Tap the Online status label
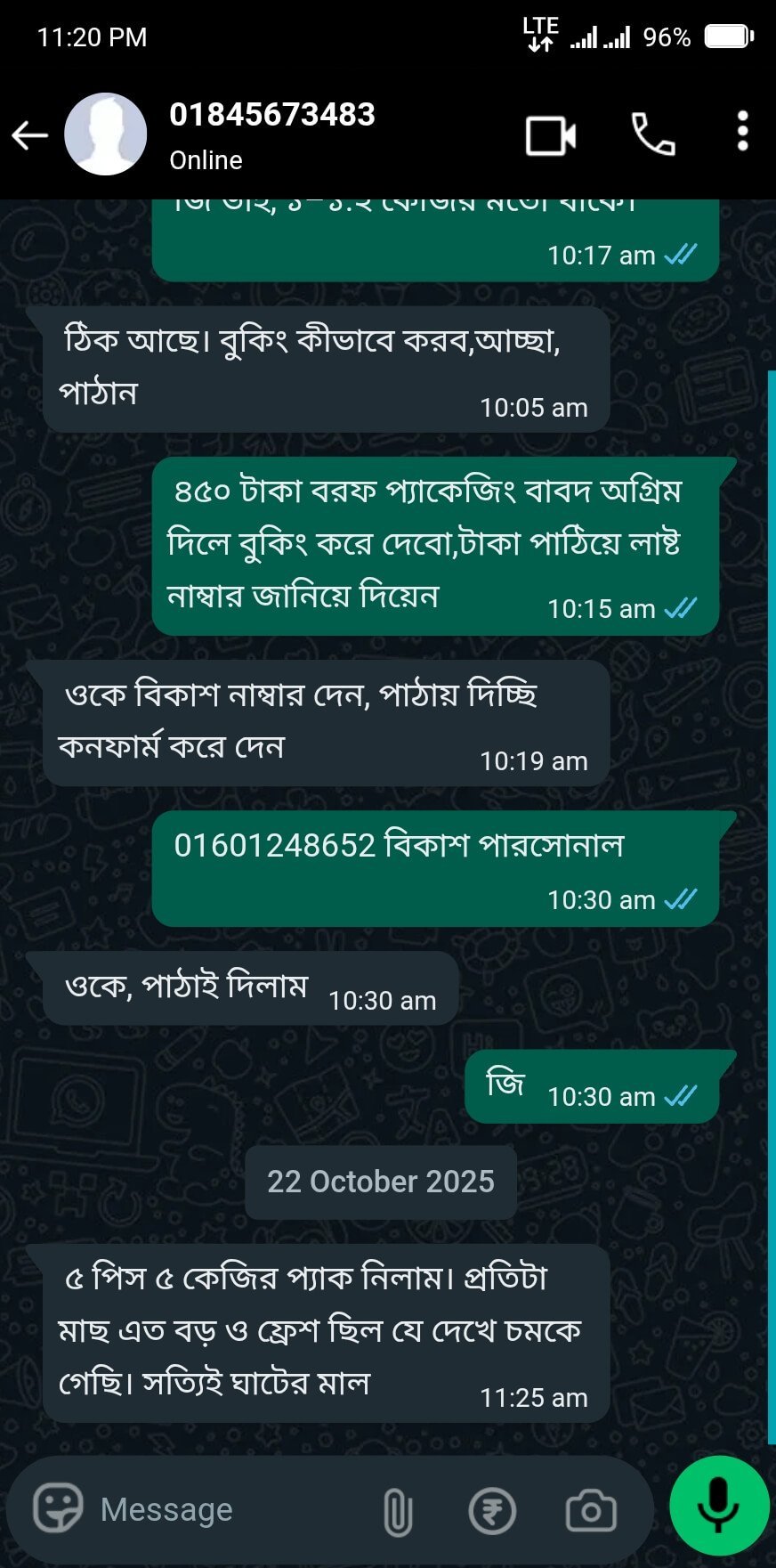The height and width of the screenshot is (1568, 776). tap(206, 160)
